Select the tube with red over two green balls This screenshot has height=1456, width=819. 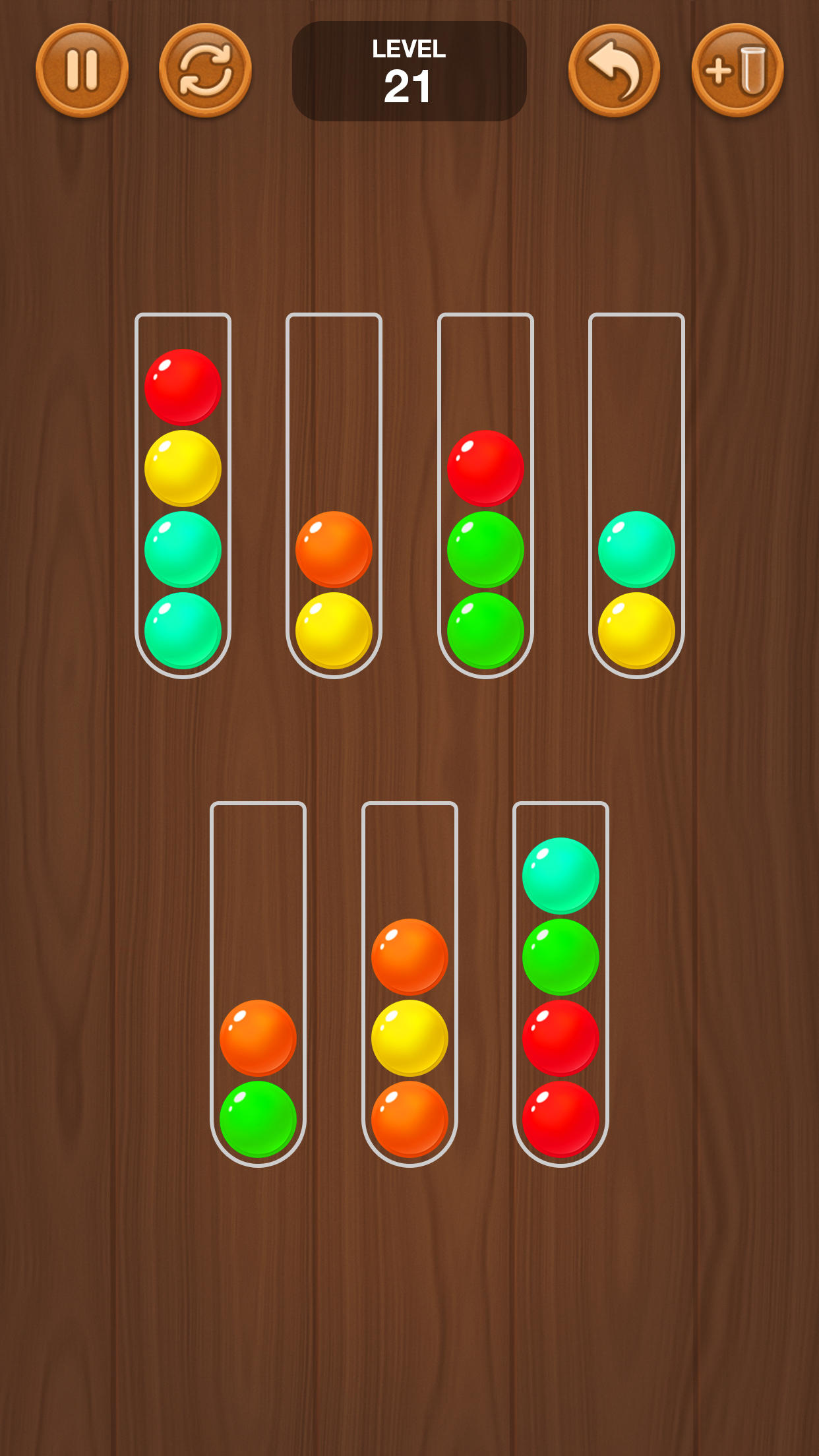click(x=485, y=496)
